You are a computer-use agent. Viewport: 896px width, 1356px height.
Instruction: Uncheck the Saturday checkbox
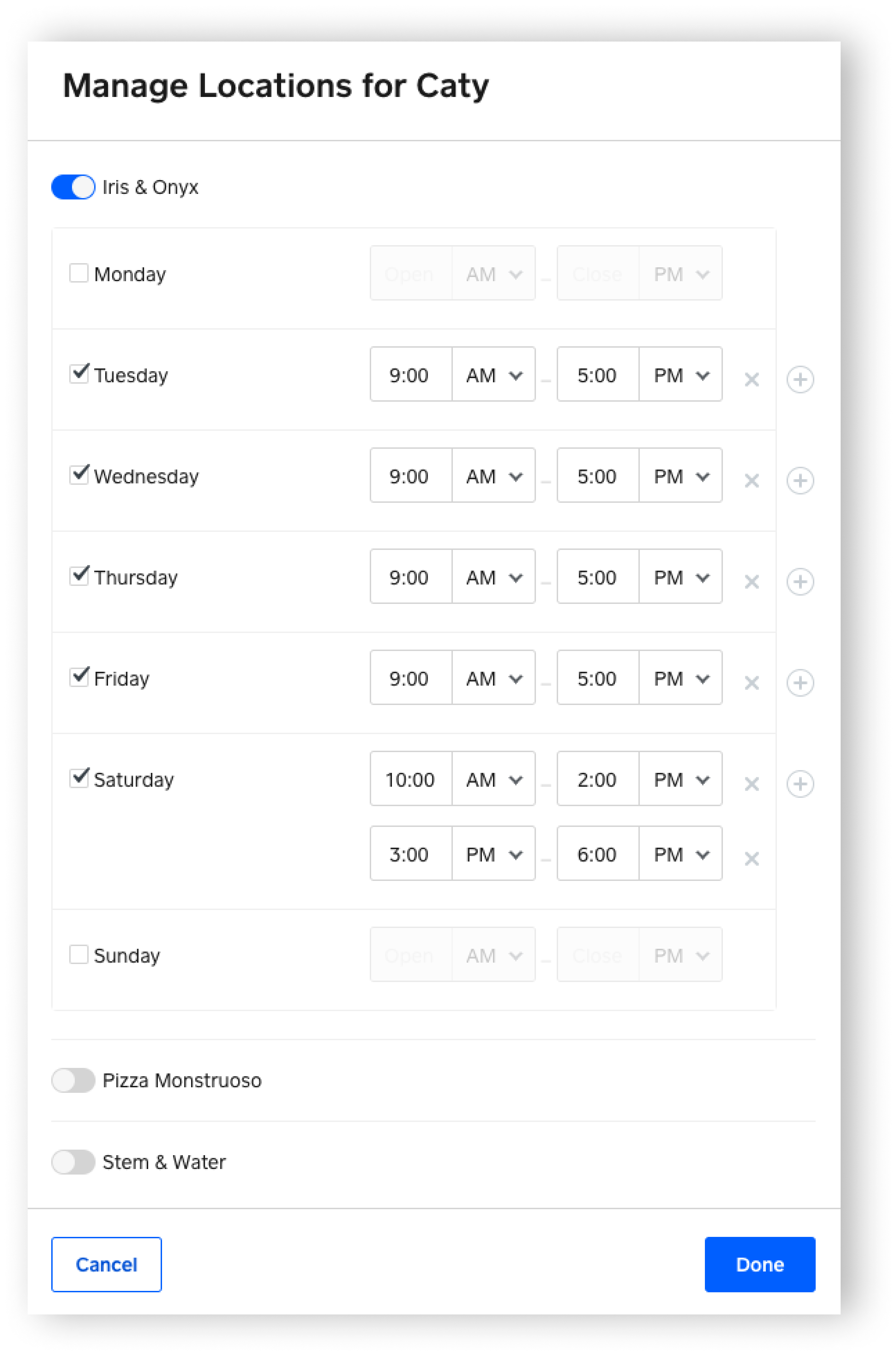tap(78, 778)
